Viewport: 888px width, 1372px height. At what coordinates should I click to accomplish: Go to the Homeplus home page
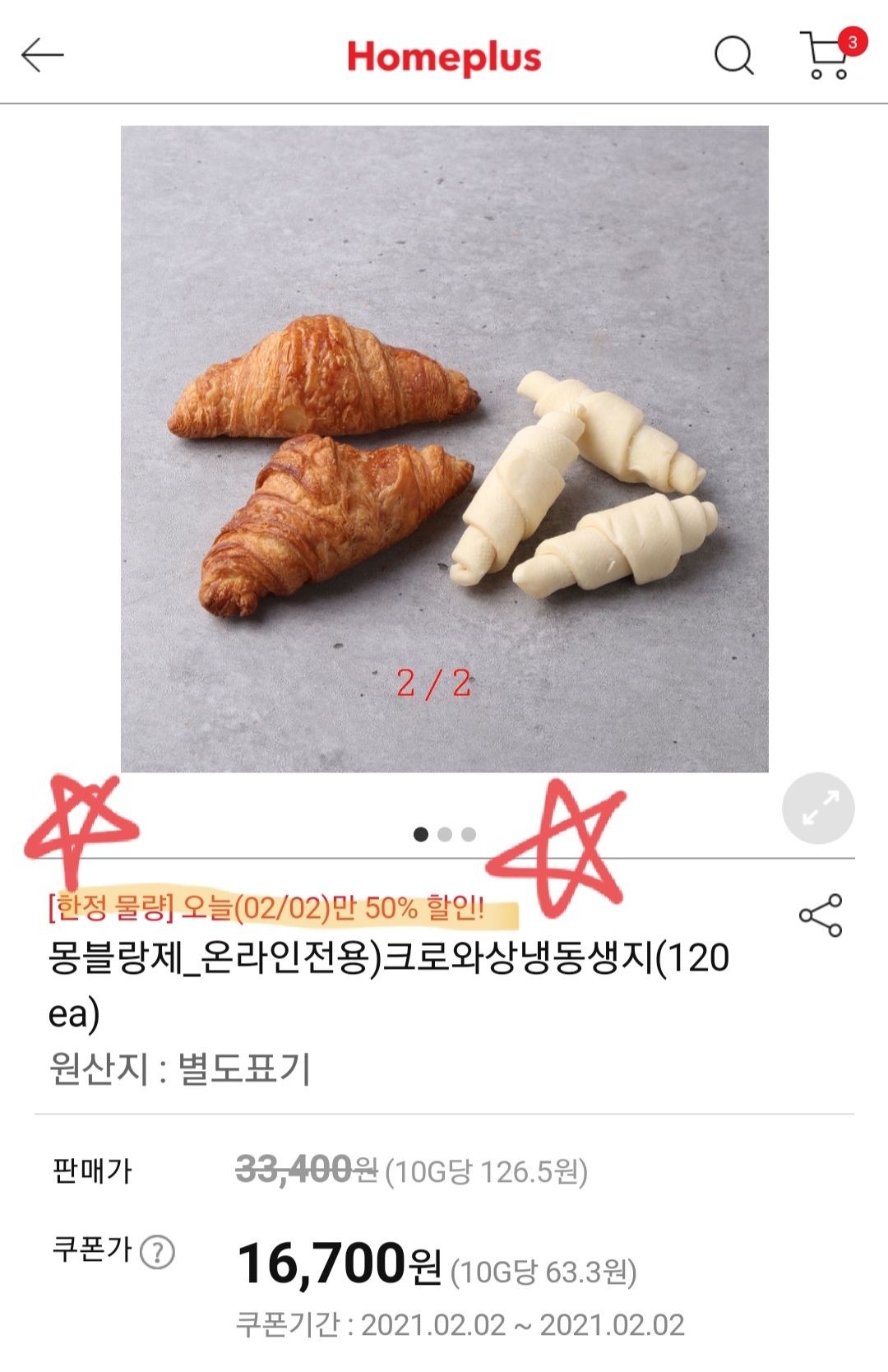point(444,57)
